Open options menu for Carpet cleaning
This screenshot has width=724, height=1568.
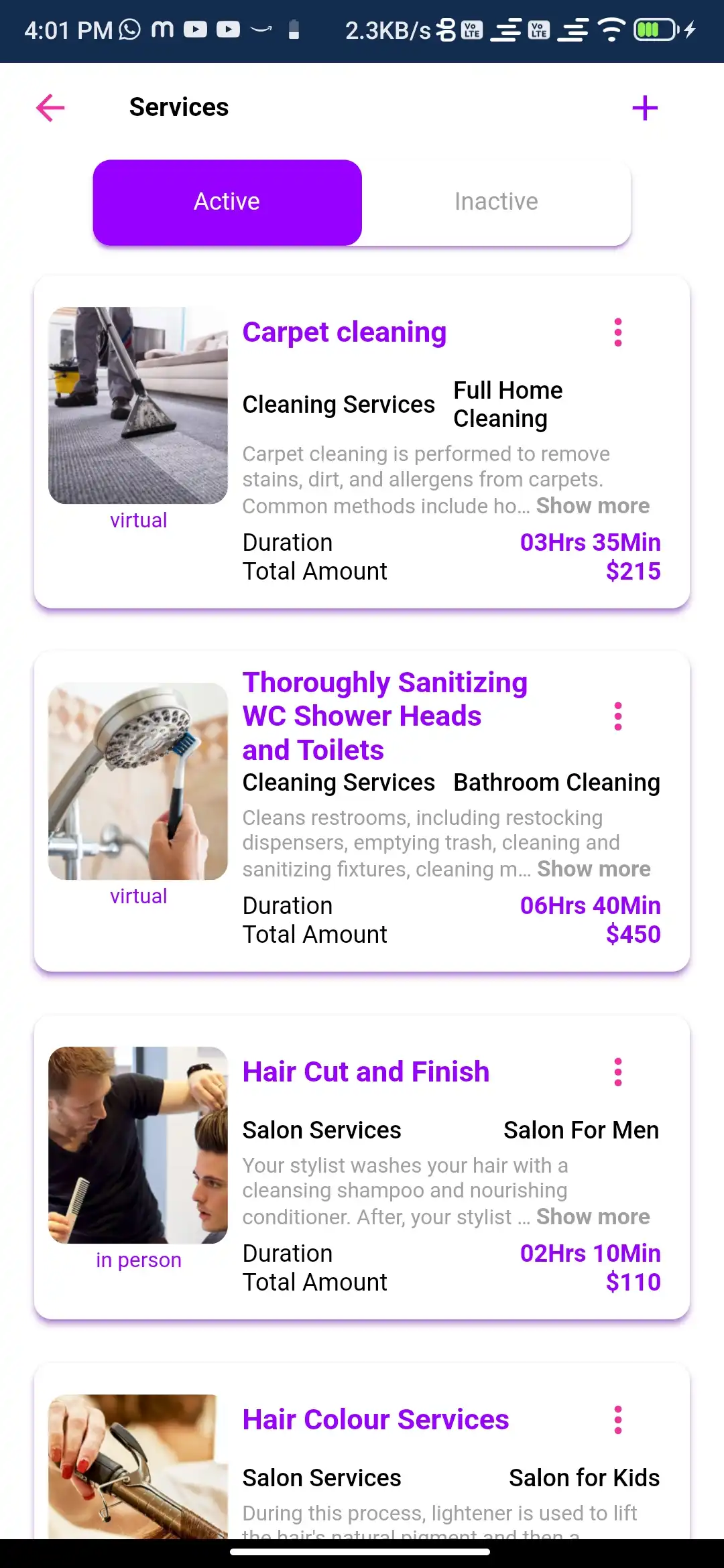click(617, 332)
